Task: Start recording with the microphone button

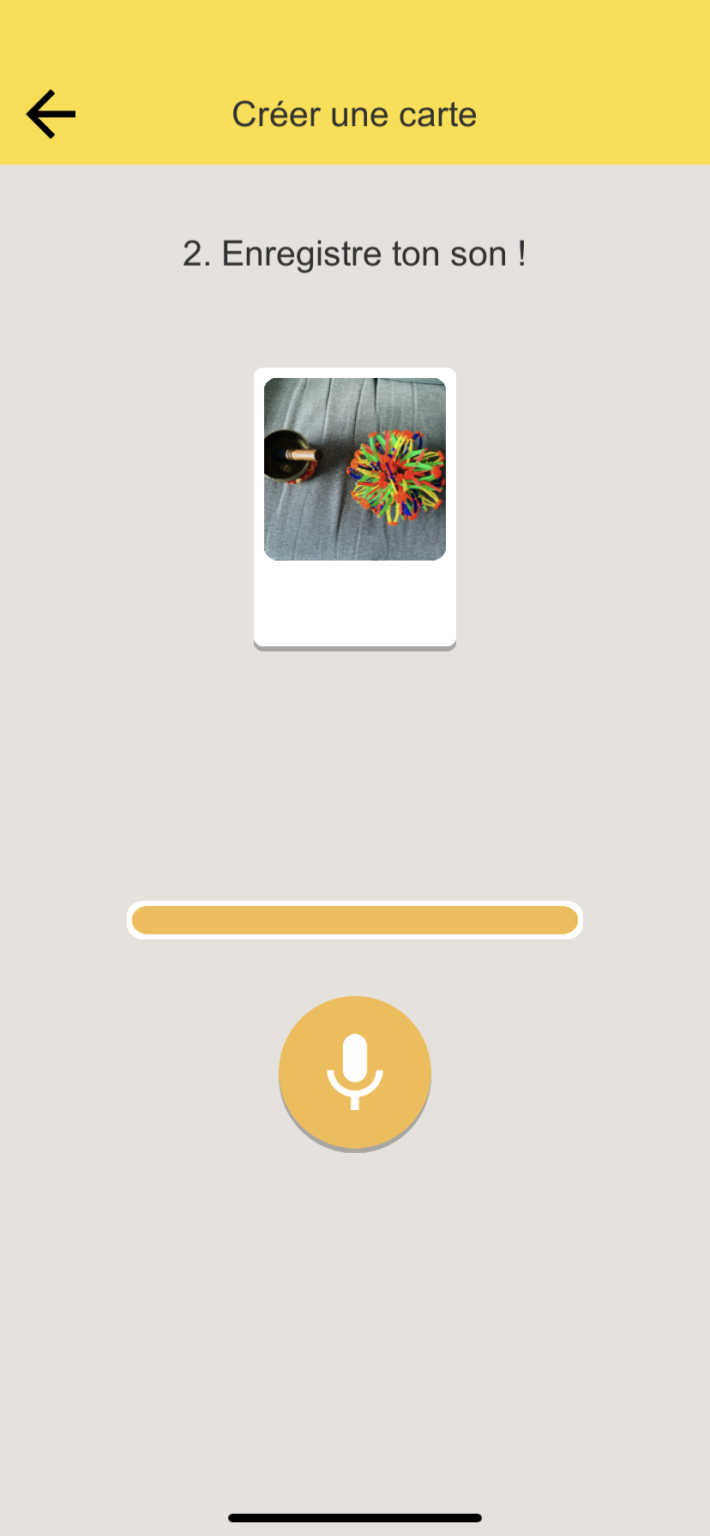Action: point(355,1072)
